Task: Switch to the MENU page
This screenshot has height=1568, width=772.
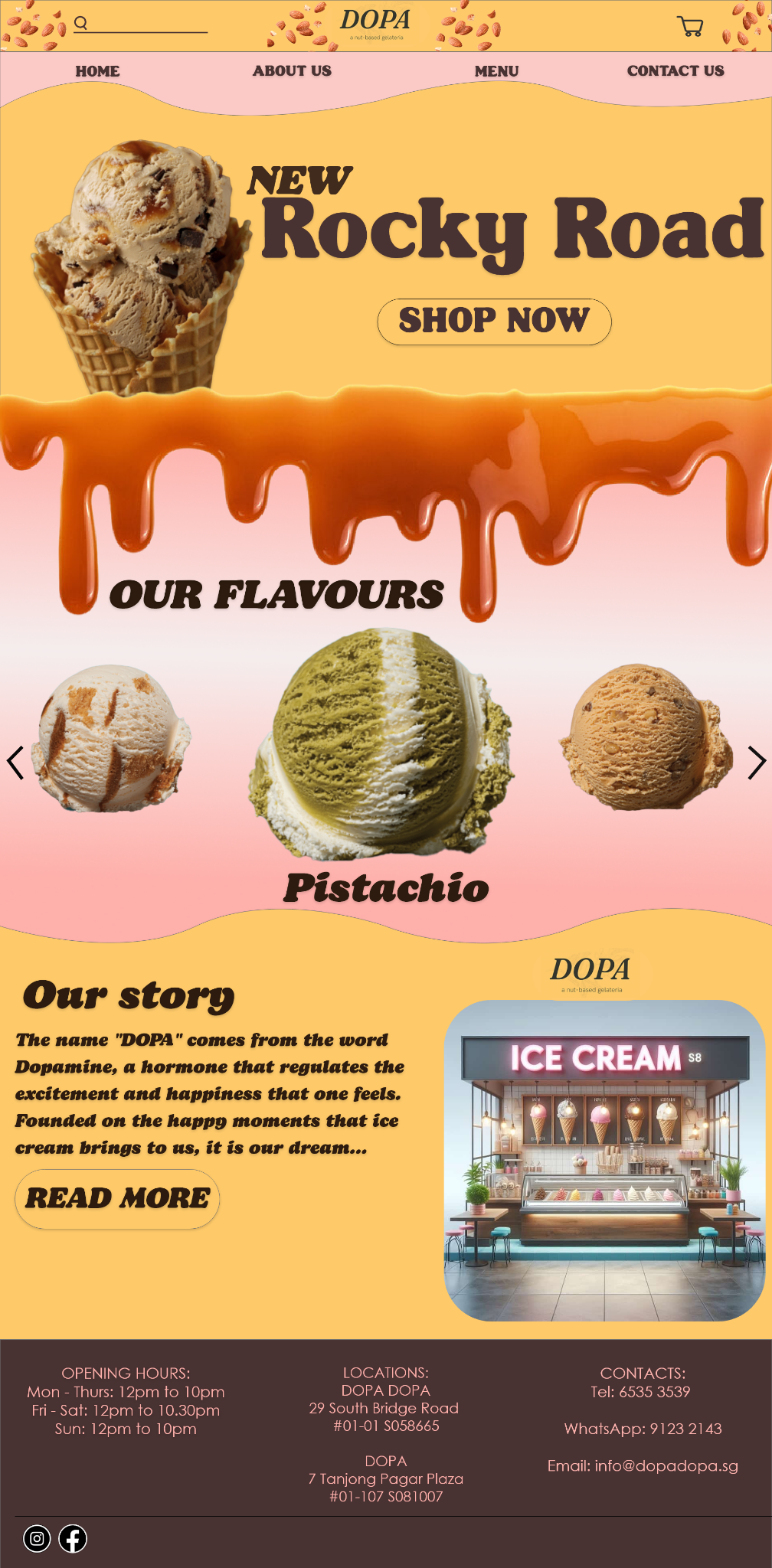Action: [x=496, y=71]
